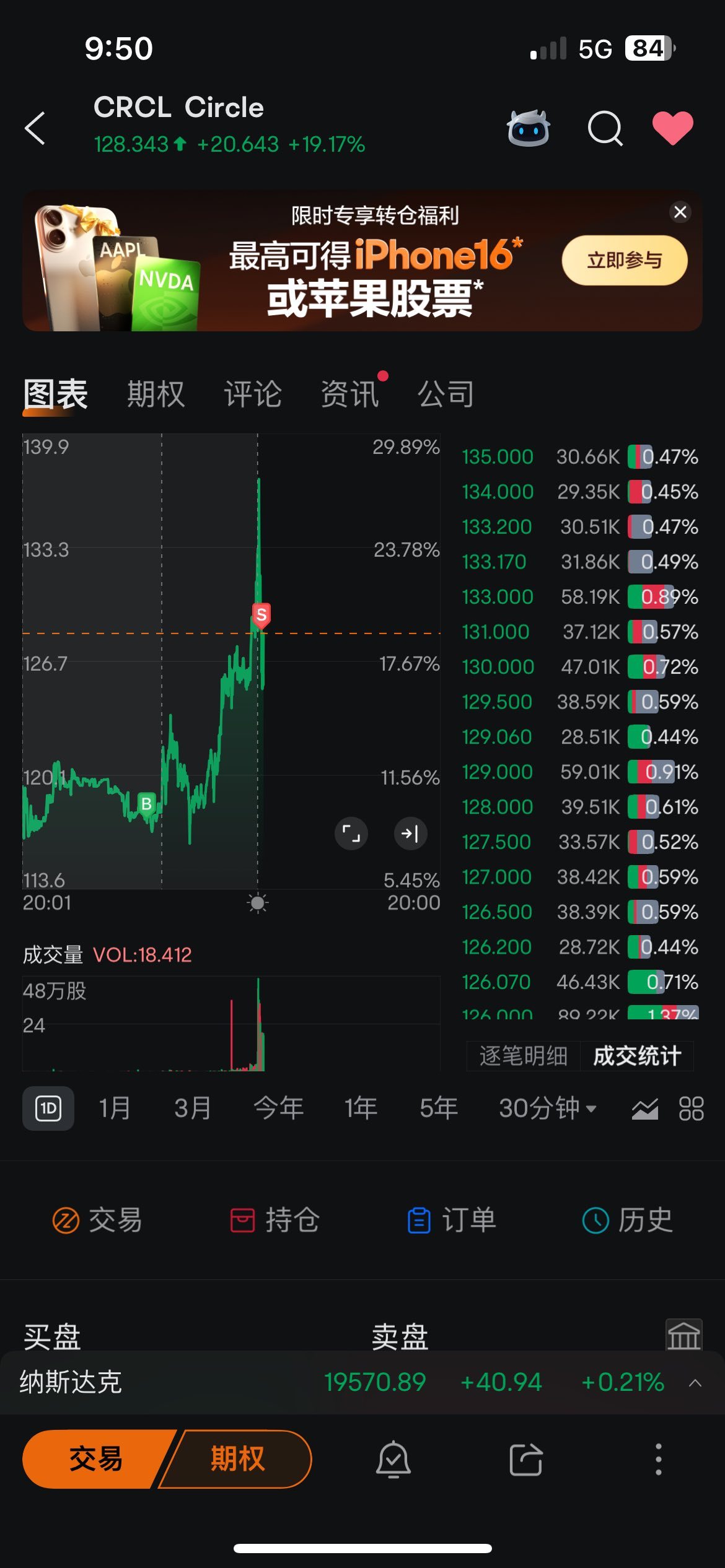Open the 公司 tab
725x1568 pixels.
(446, 394)
